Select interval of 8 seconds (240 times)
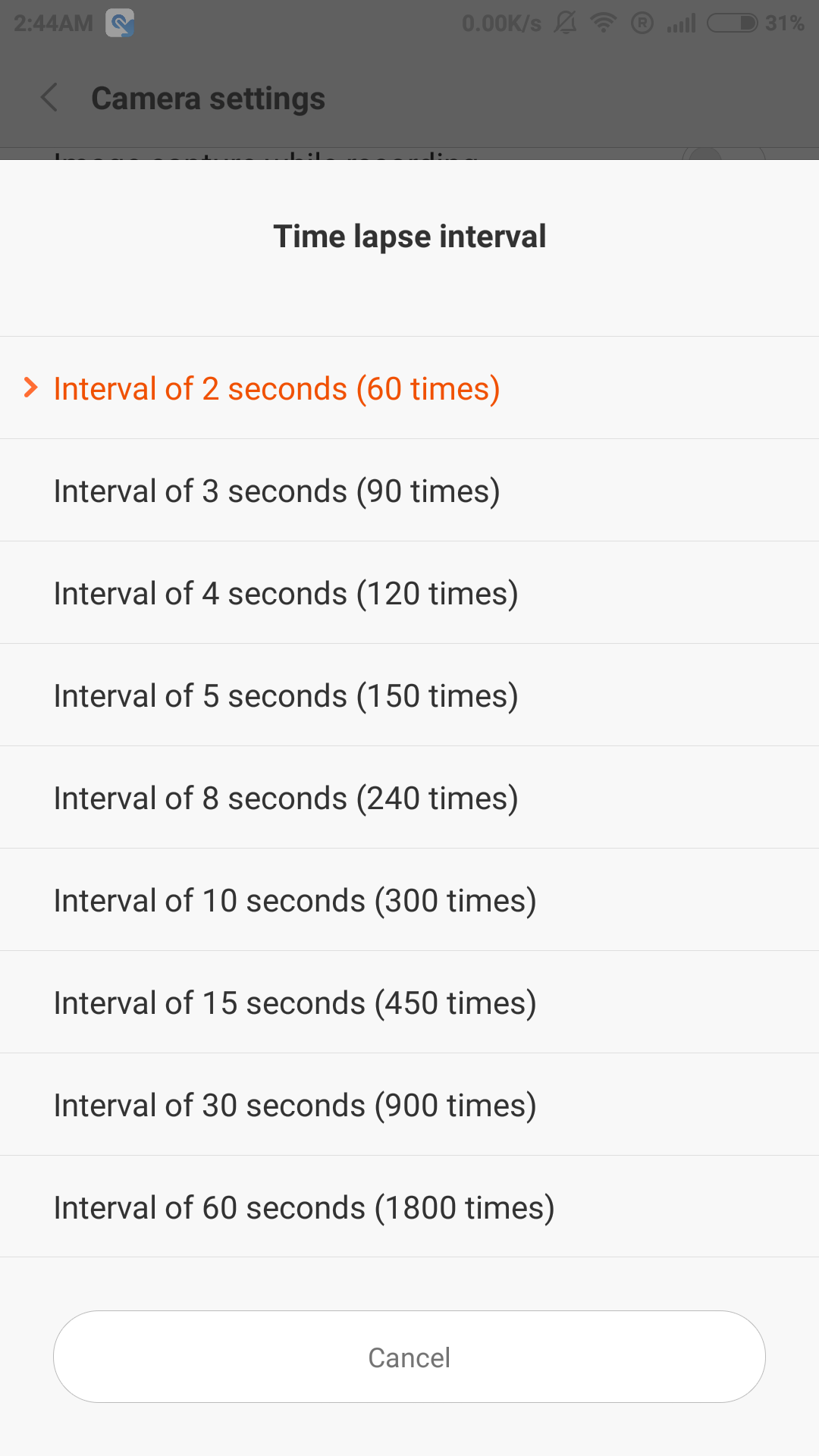Viewport: 819px width, 1456px height. click(x=409, y=798)
